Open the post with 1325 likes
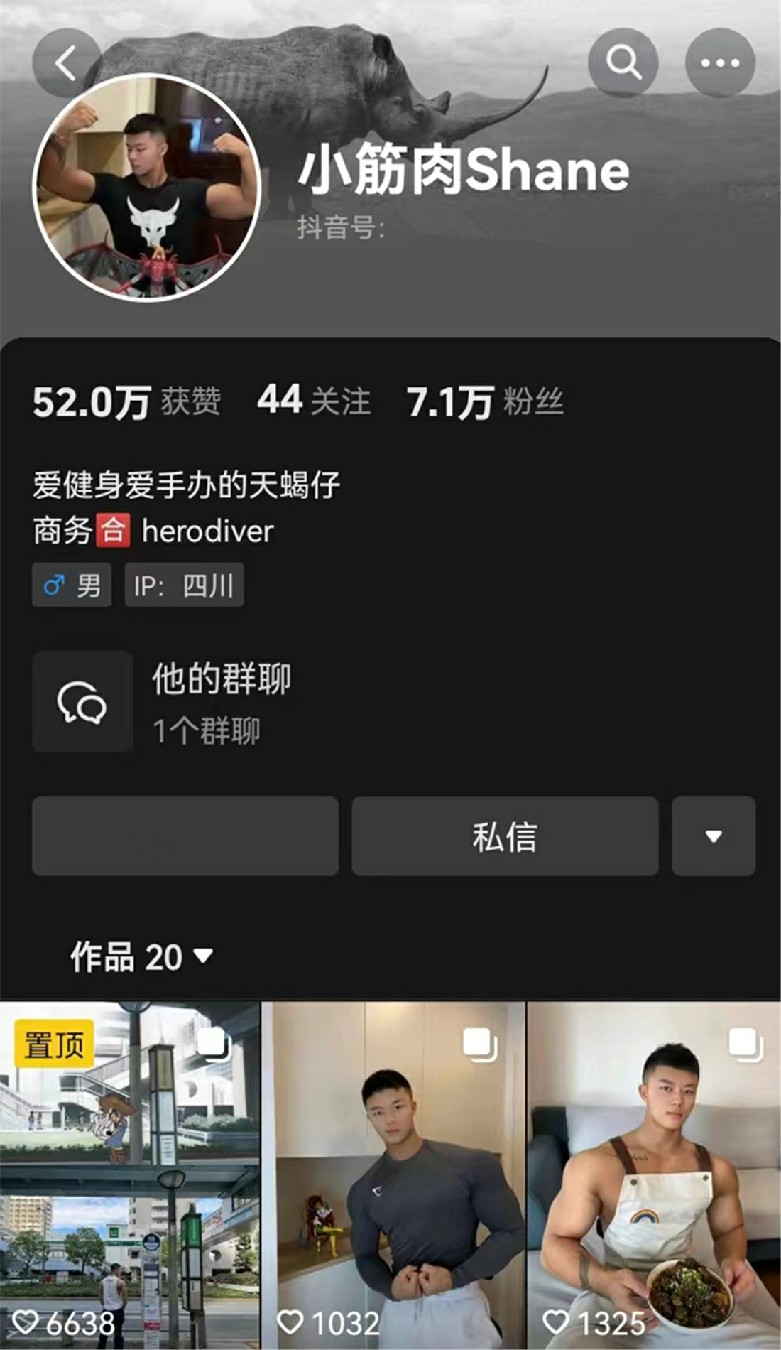781x1350 pixels. tap(654, 1175)
